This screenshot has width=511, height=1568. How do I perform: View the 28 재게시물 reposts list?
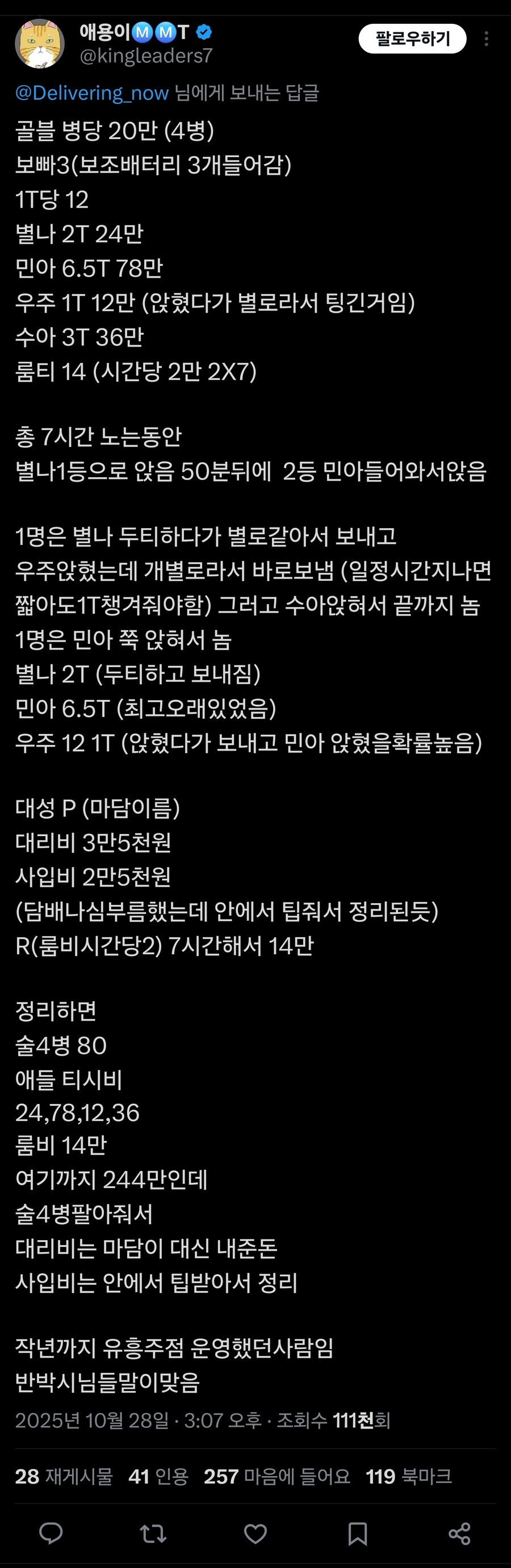pyautogui.click(x=64, y=1476)
